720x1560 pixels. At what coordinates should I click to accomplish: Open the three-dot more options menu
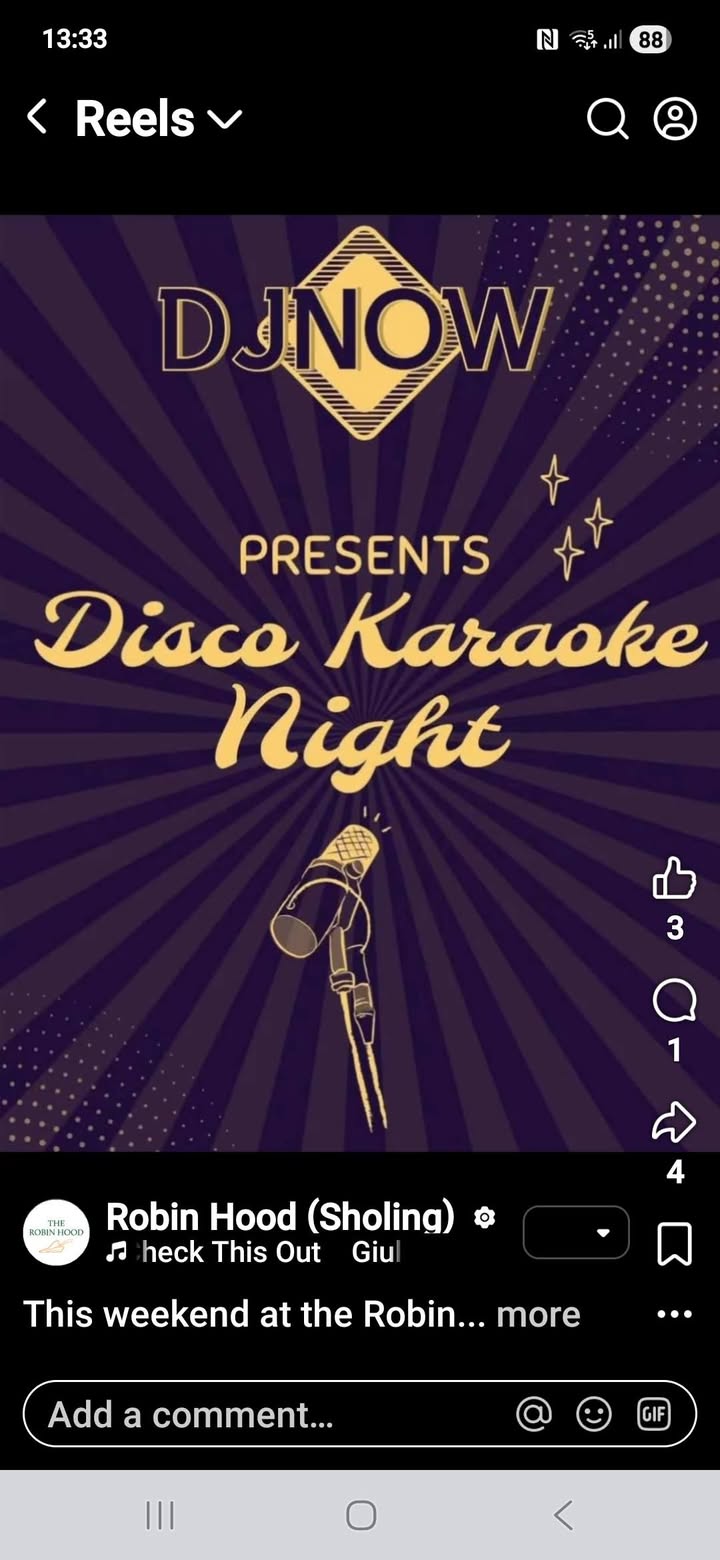coord(674,1314)
